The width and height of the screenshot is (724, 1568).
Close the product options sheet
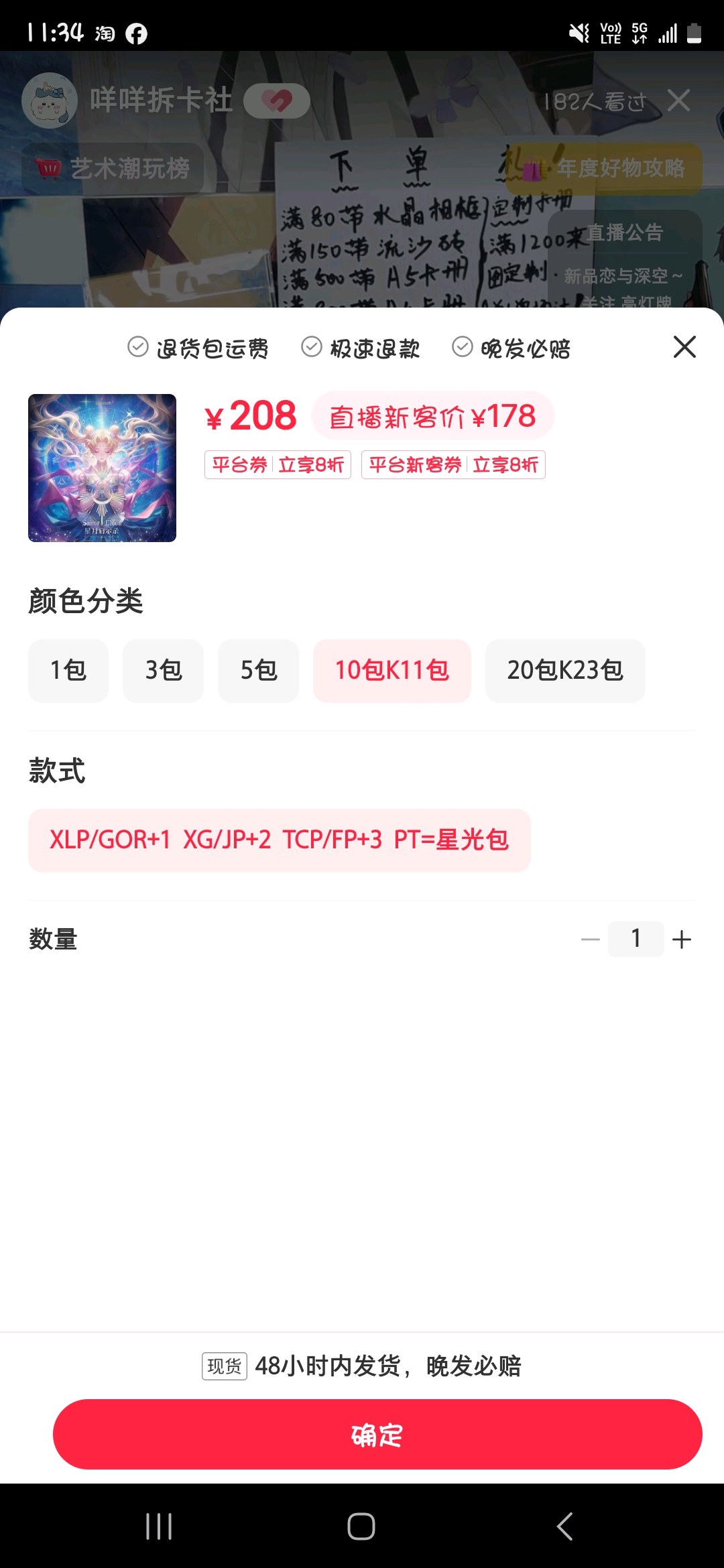point(684,347)
